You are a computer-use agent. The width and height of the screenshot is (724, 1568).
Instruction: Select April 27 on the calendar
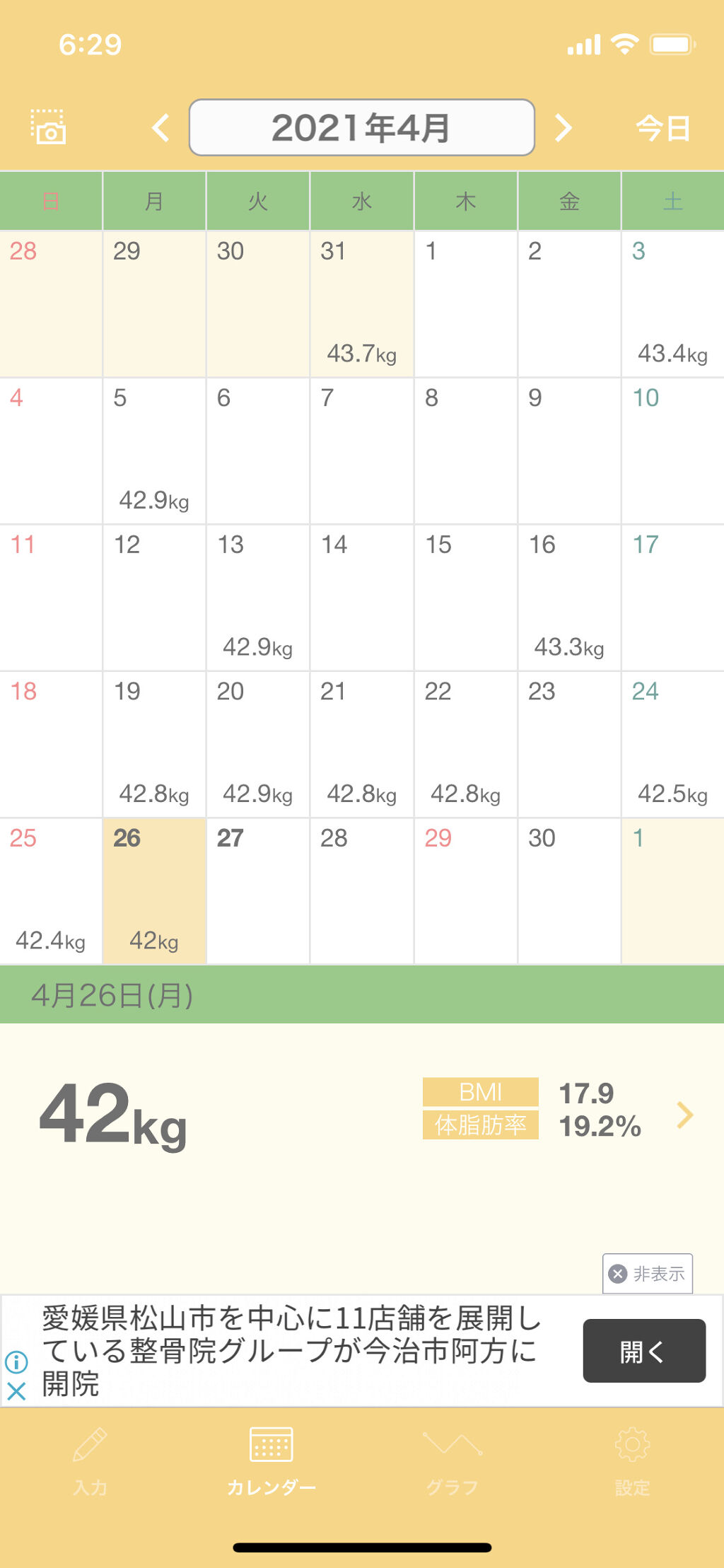pos(258,891)
